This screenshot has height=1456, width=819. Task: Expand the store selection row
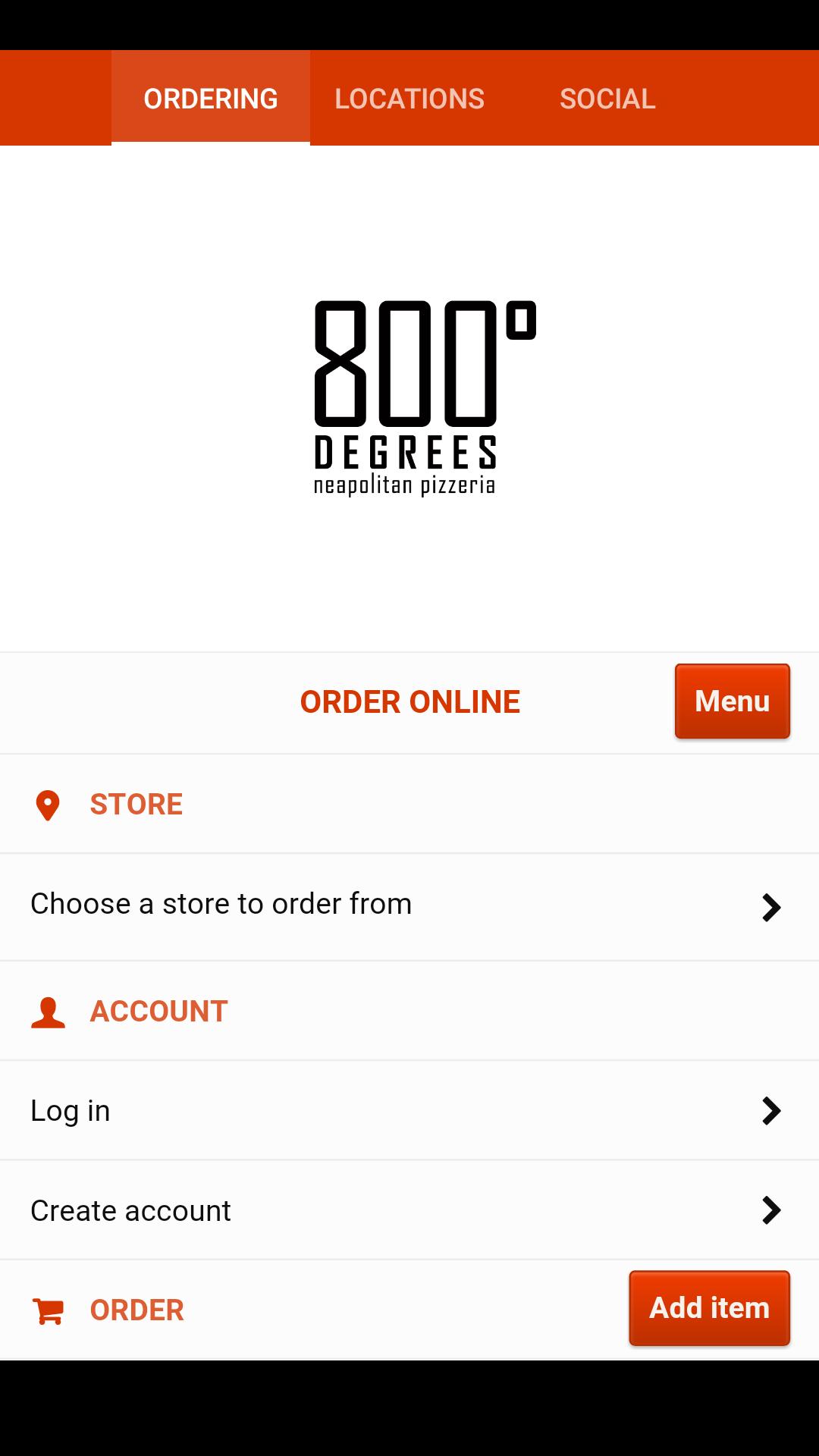point(772,907)
